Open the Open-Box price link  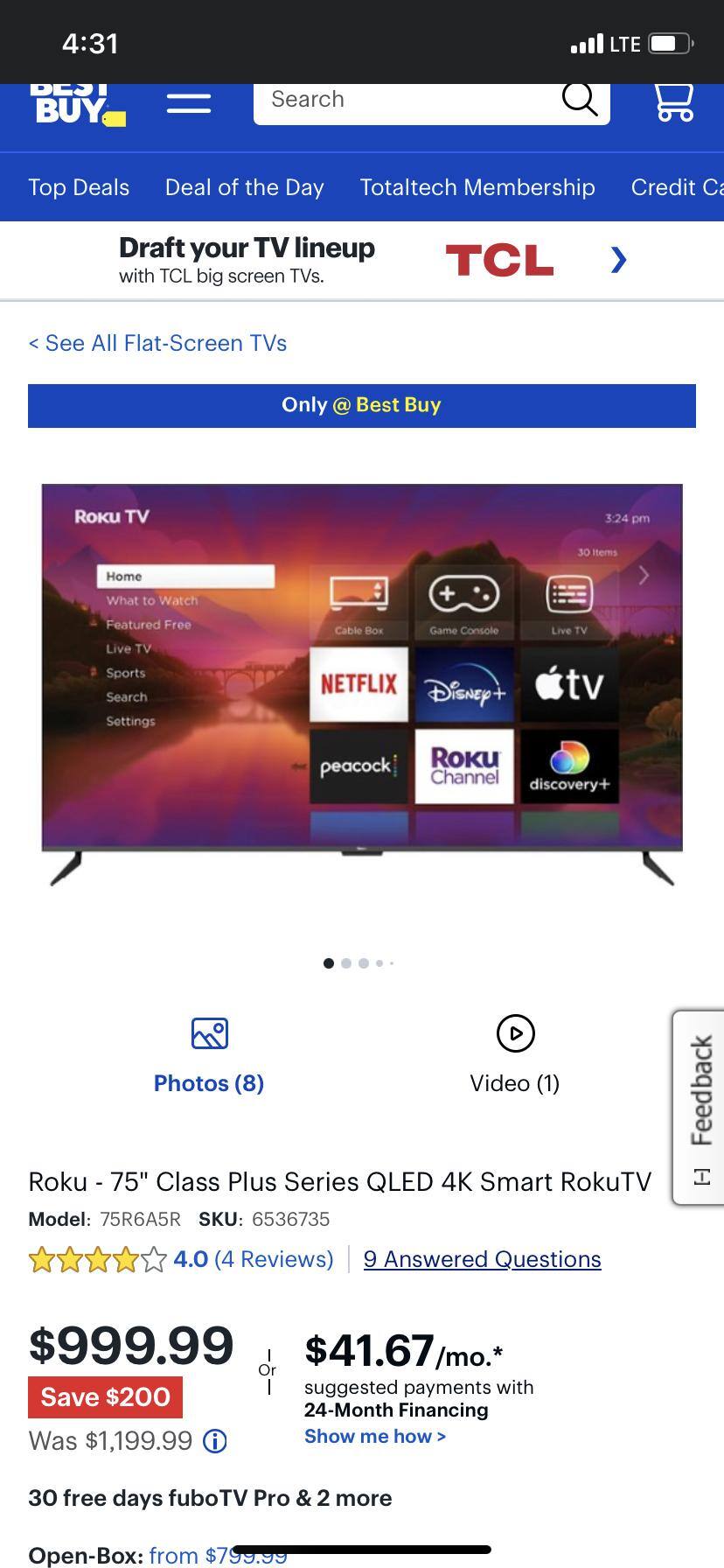pyautogui.click(x=218, y=1555)
